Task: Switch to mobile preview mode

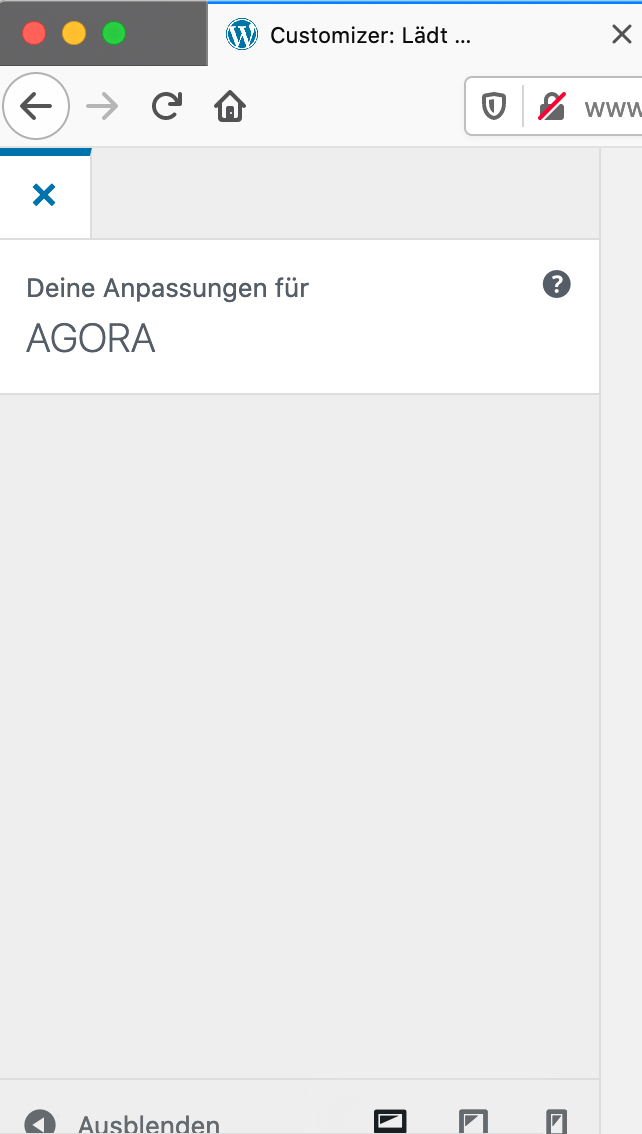Action: click(556, 1121)
